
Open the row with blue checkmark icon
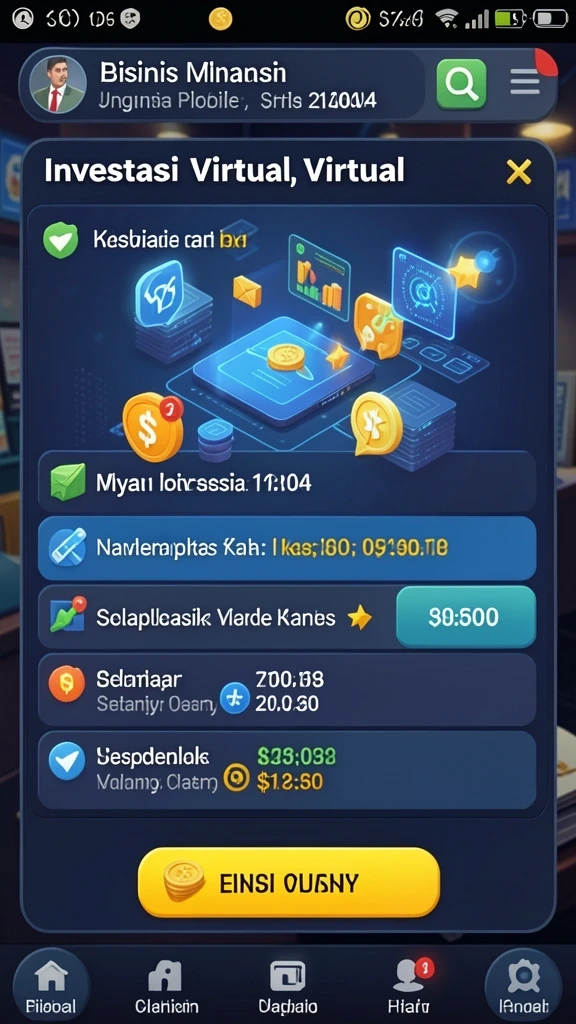(287, 769)
